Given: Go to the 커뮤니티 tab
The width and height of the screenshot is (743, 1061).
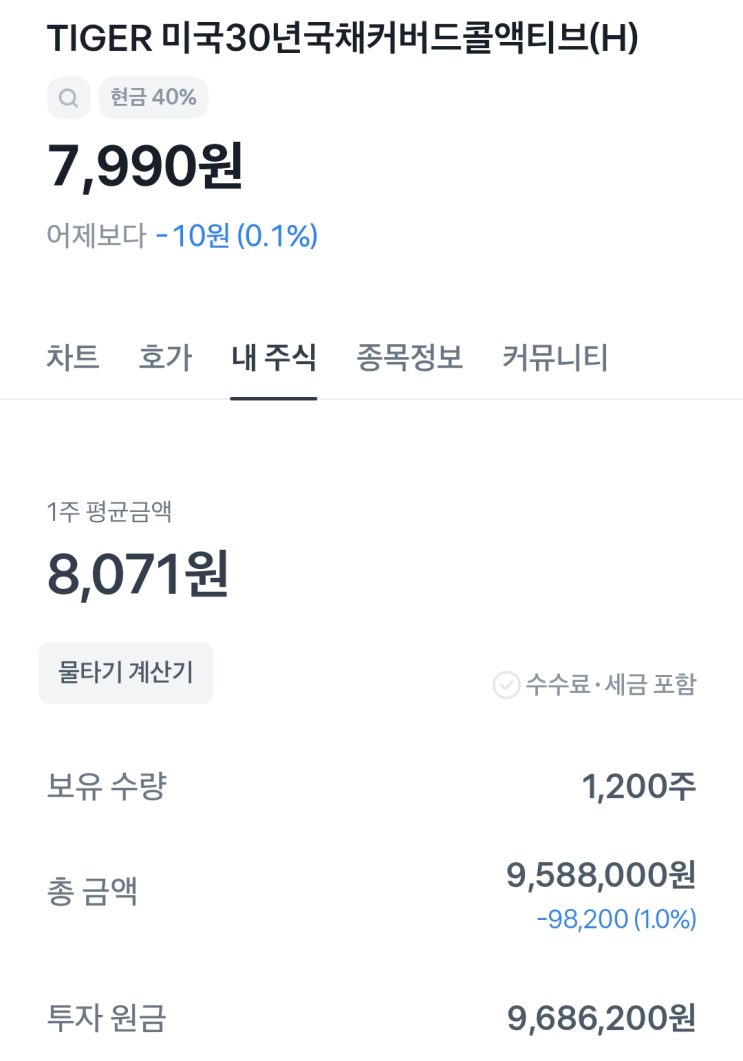Looking at the screenshot, I should pyautogui.click(x=555, y=358).
